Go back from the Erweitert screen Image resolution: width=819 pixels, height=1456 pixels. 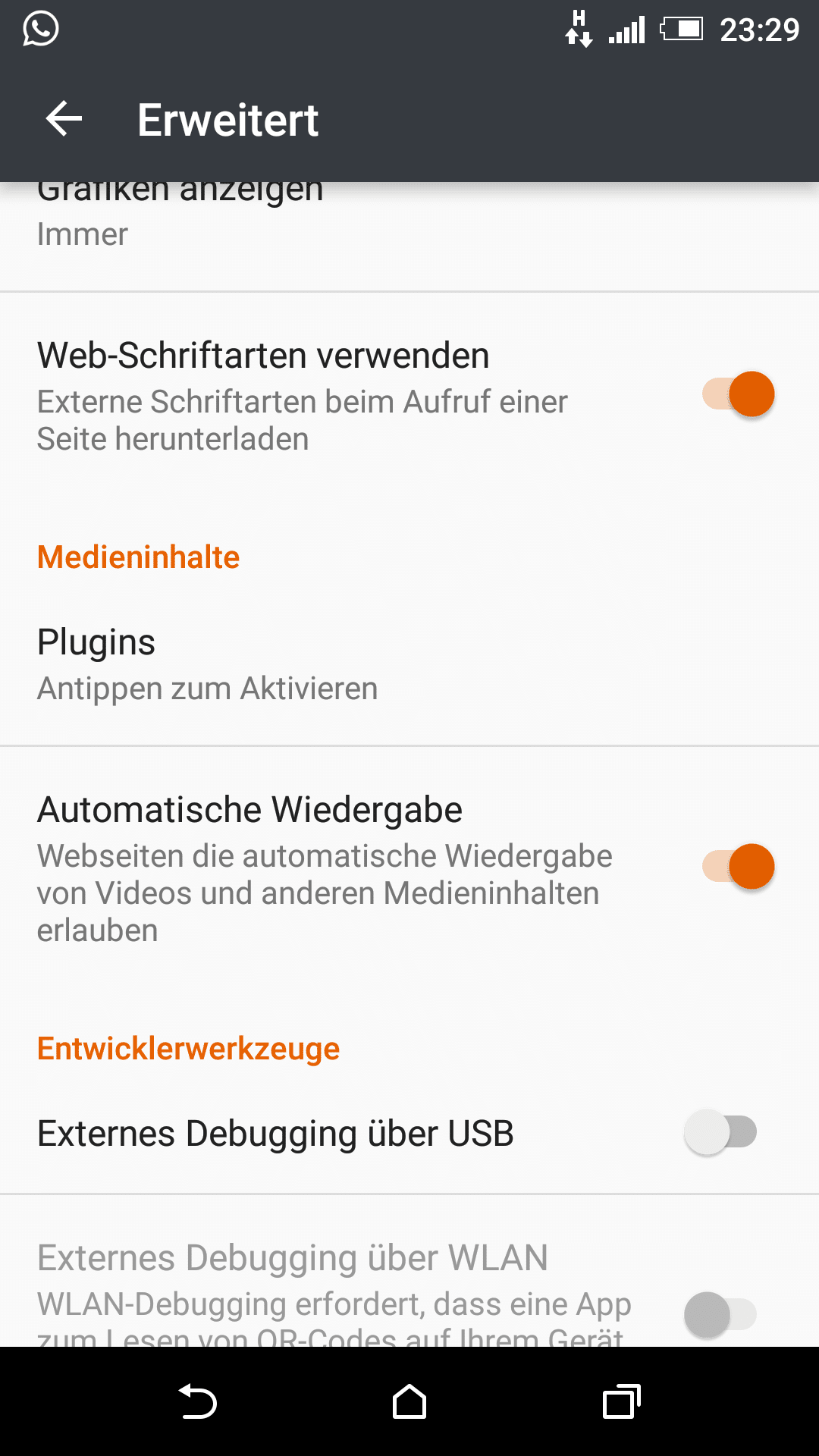point(64,119)
